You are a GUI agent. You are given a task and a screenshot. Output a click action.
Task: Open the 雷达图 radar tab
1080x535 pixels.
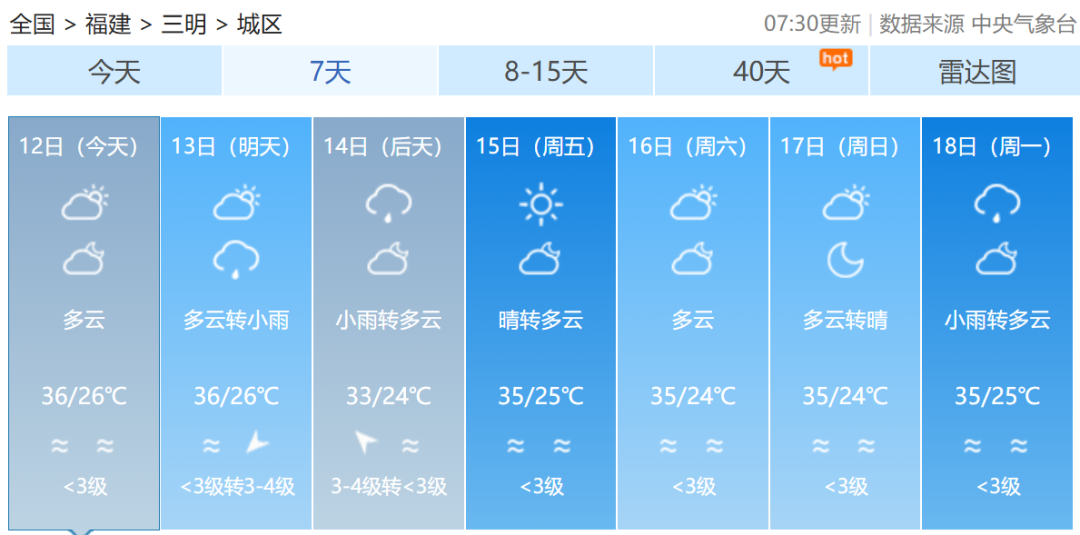976,71
